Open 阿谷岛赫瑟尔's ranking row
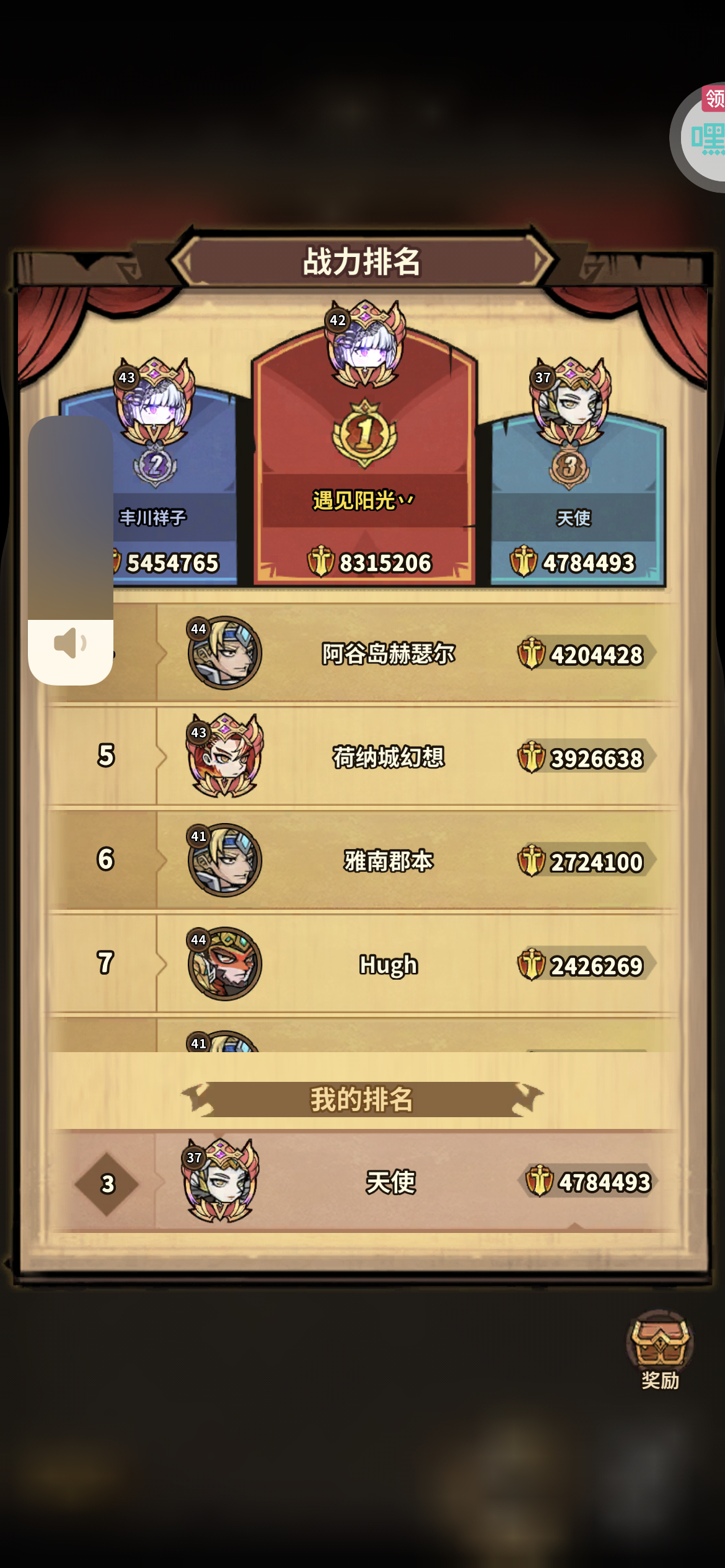The height and width of the screenshot is (1568, 725). pyautogui.click(x=363, y=653)
